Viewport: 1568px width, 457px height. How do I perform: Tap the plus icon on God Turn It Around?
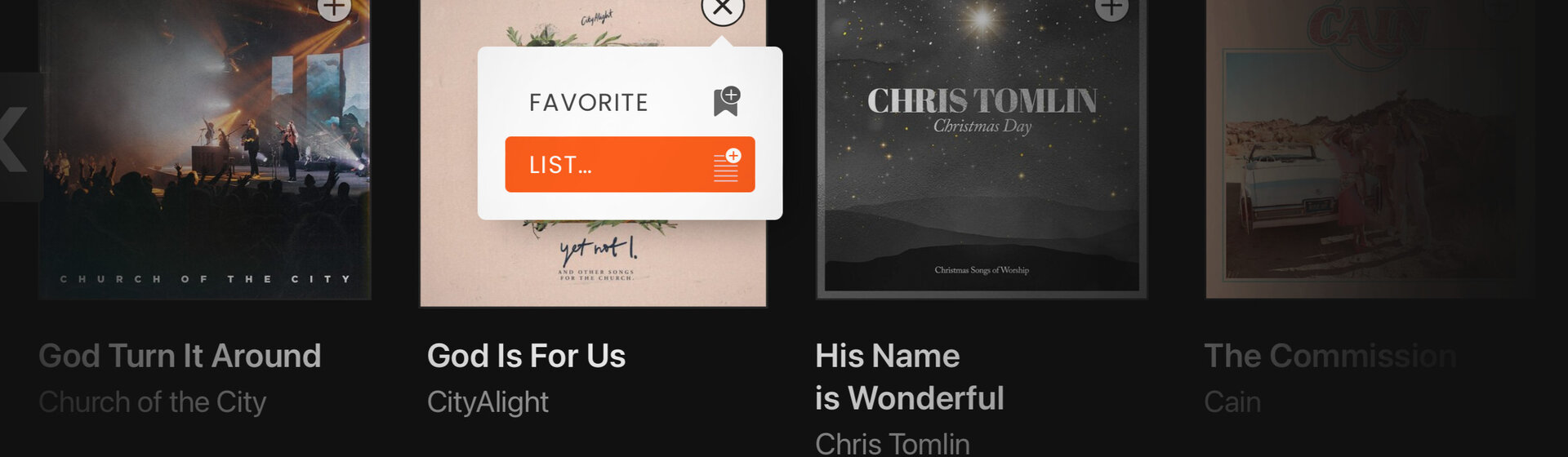(x=333, y=8)
